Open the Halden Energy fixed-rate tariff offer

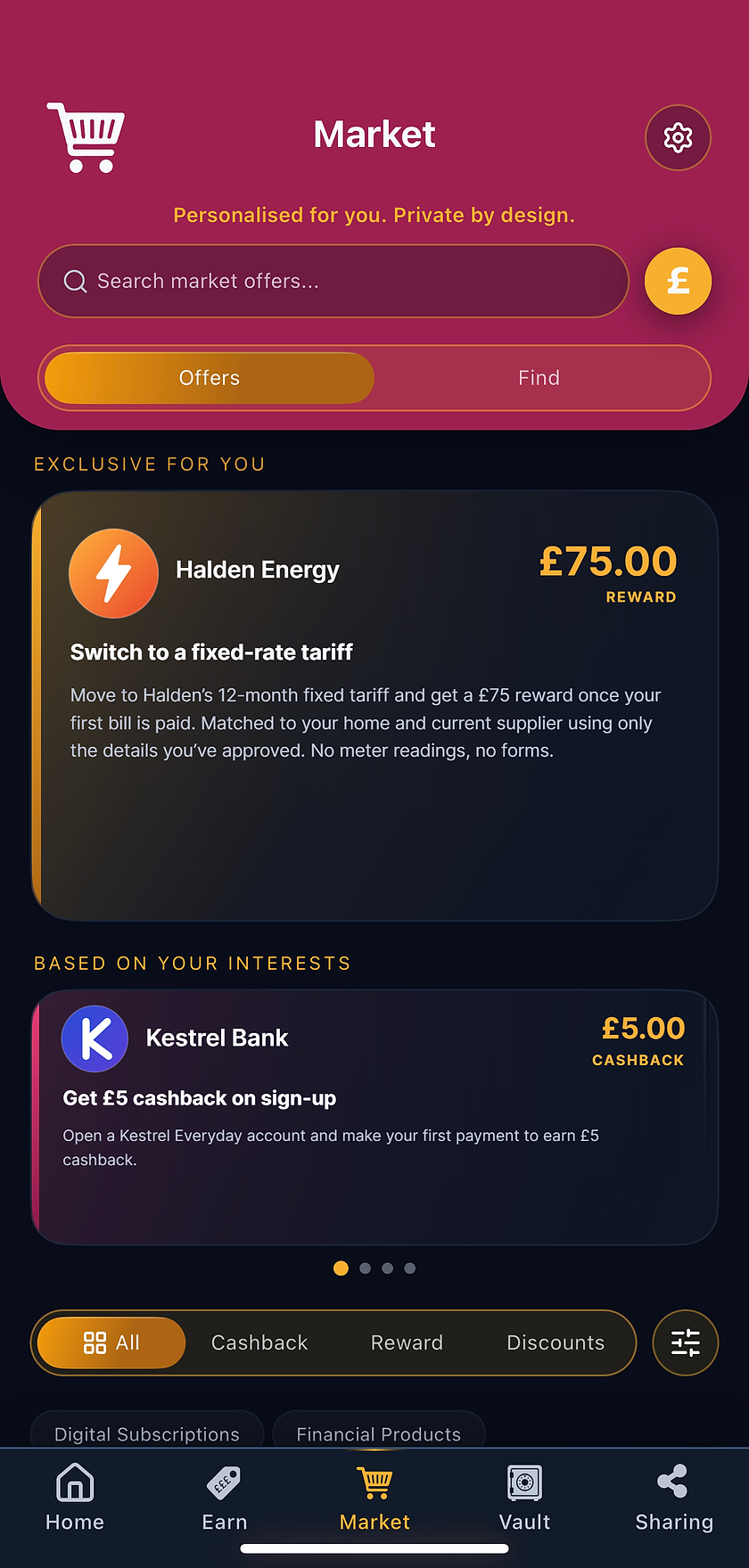tap(374, 705)
